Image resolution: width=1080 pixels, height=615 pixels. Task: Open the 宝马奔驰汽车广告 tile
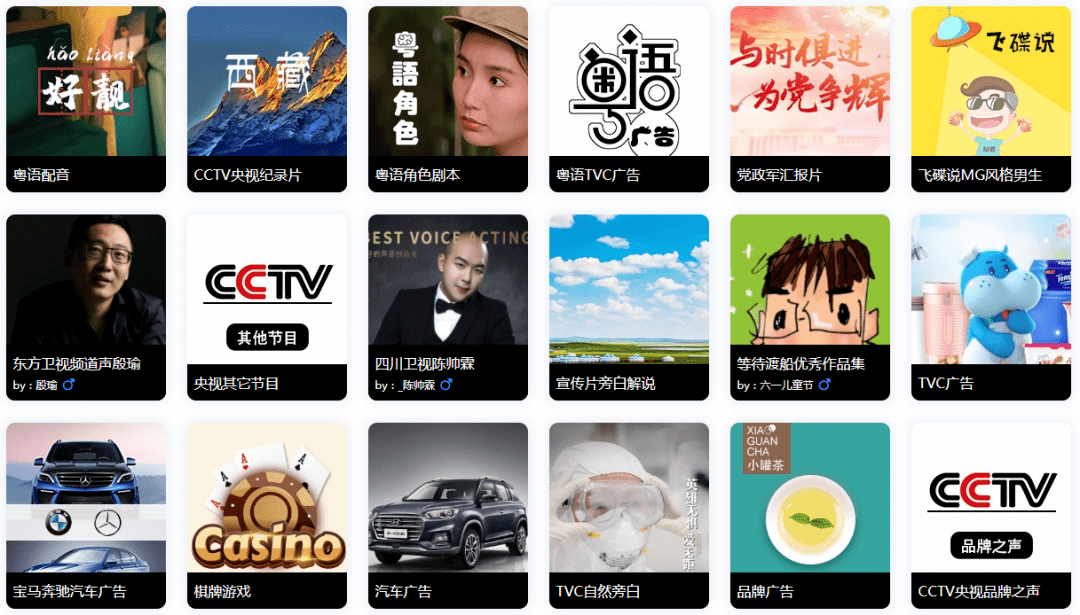coord(86,514)
